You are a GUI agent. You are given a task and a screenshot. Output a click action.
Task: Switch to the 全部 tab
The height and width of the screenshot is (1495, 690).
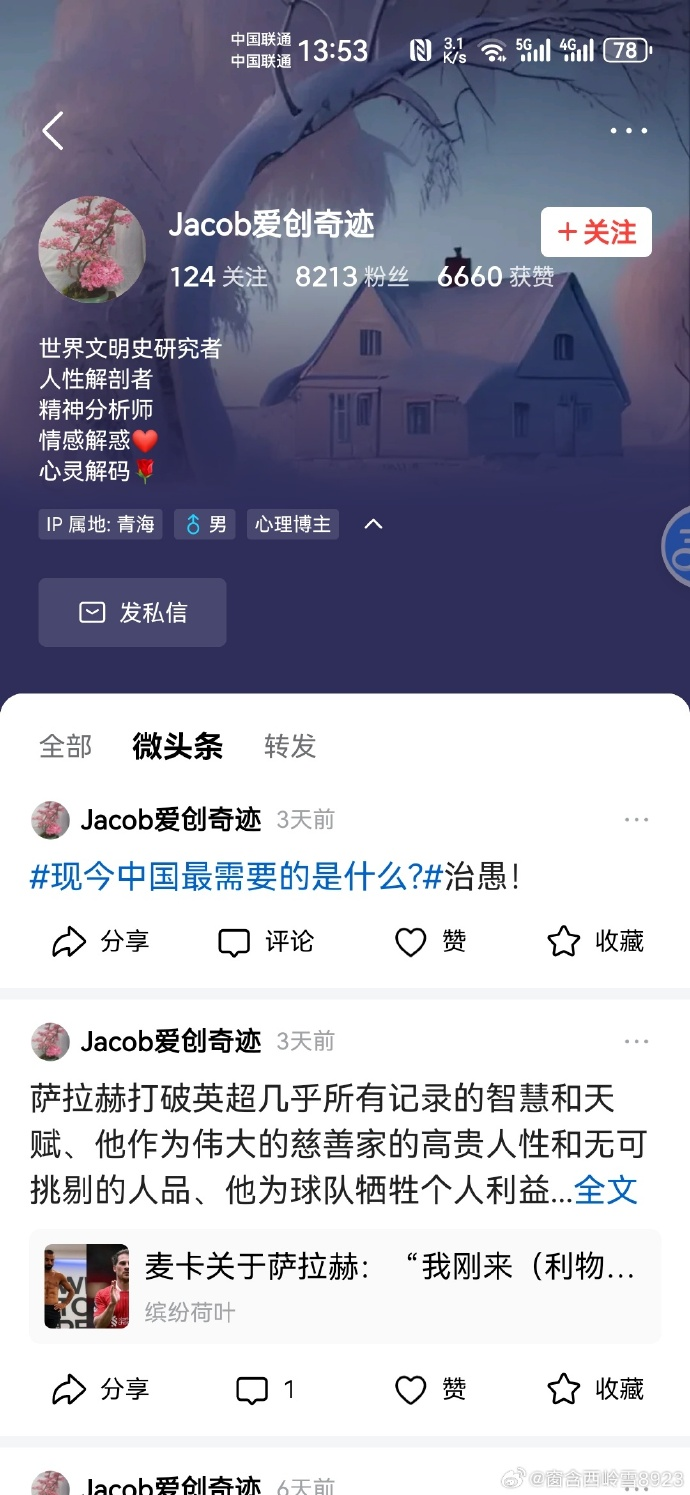[65, 746]
